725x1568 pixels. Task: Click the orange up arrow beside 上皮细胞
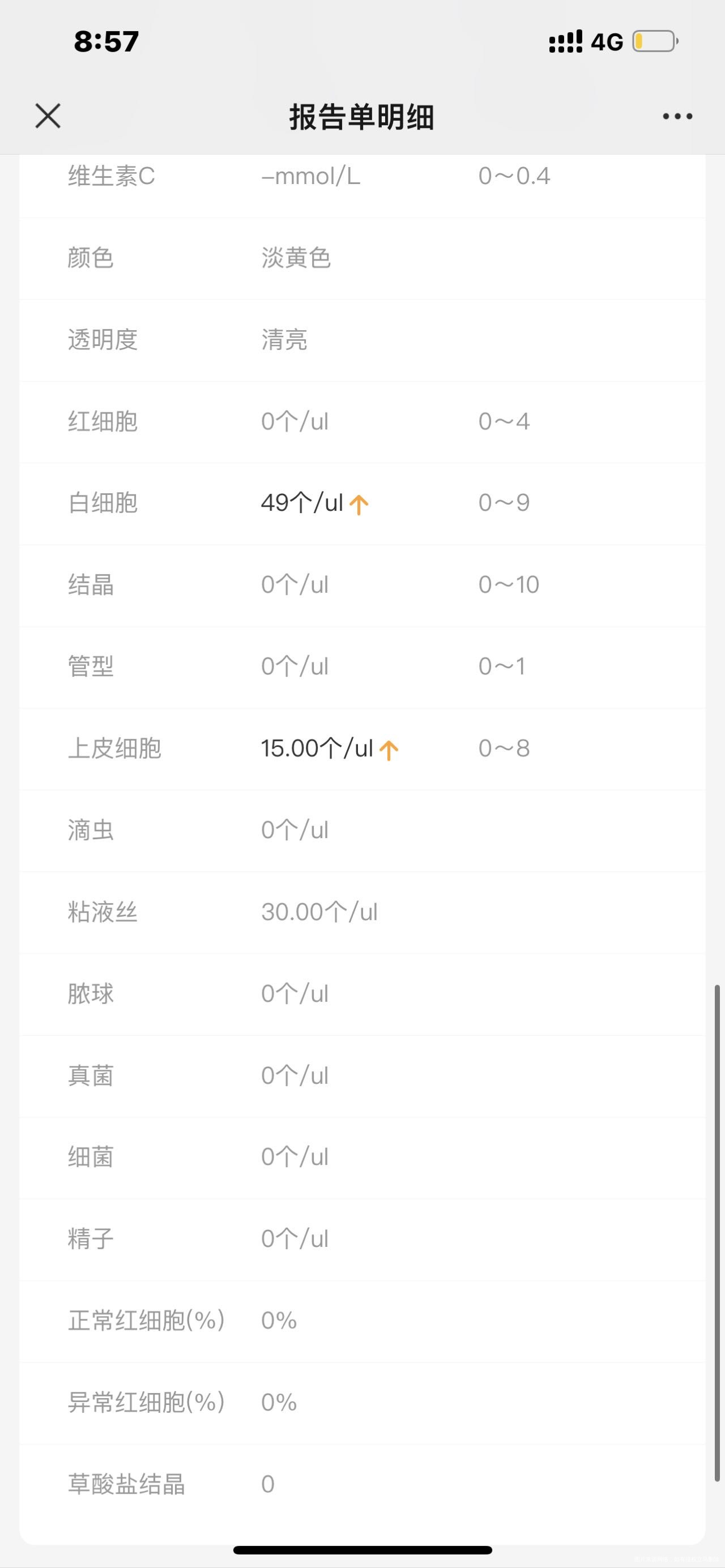(388, 749)
